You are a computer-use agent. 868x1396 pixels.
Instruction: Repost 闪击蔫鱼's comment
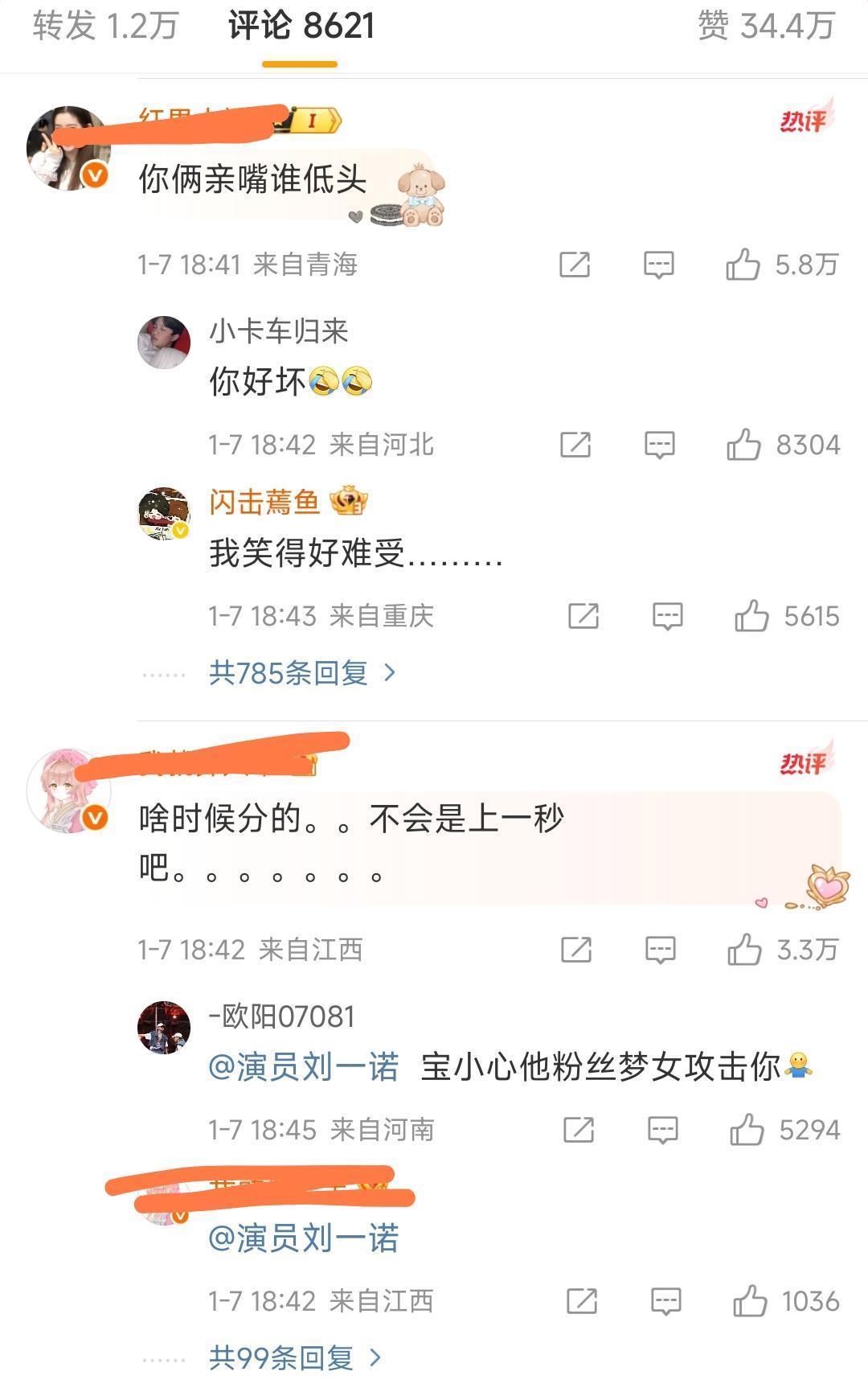pos(583,617)
